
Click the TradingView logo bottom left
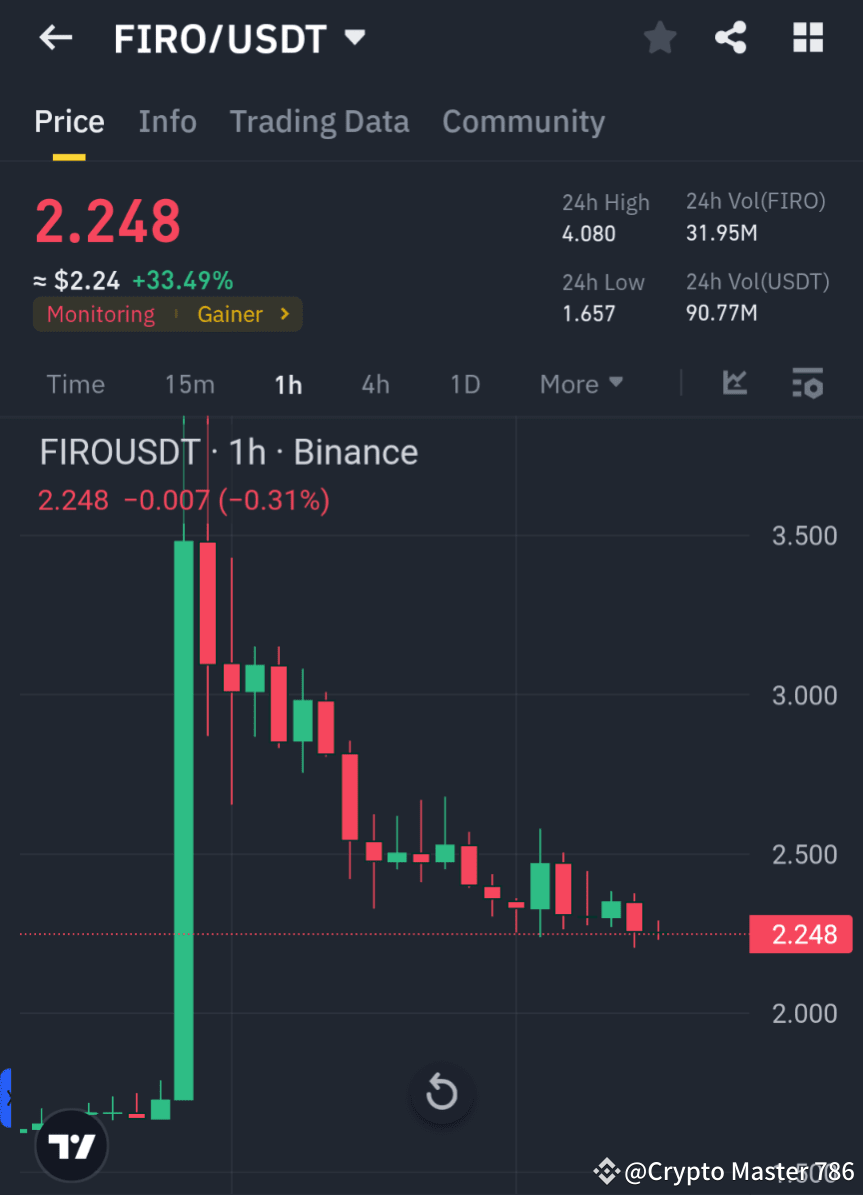[x=70, y=1144]
